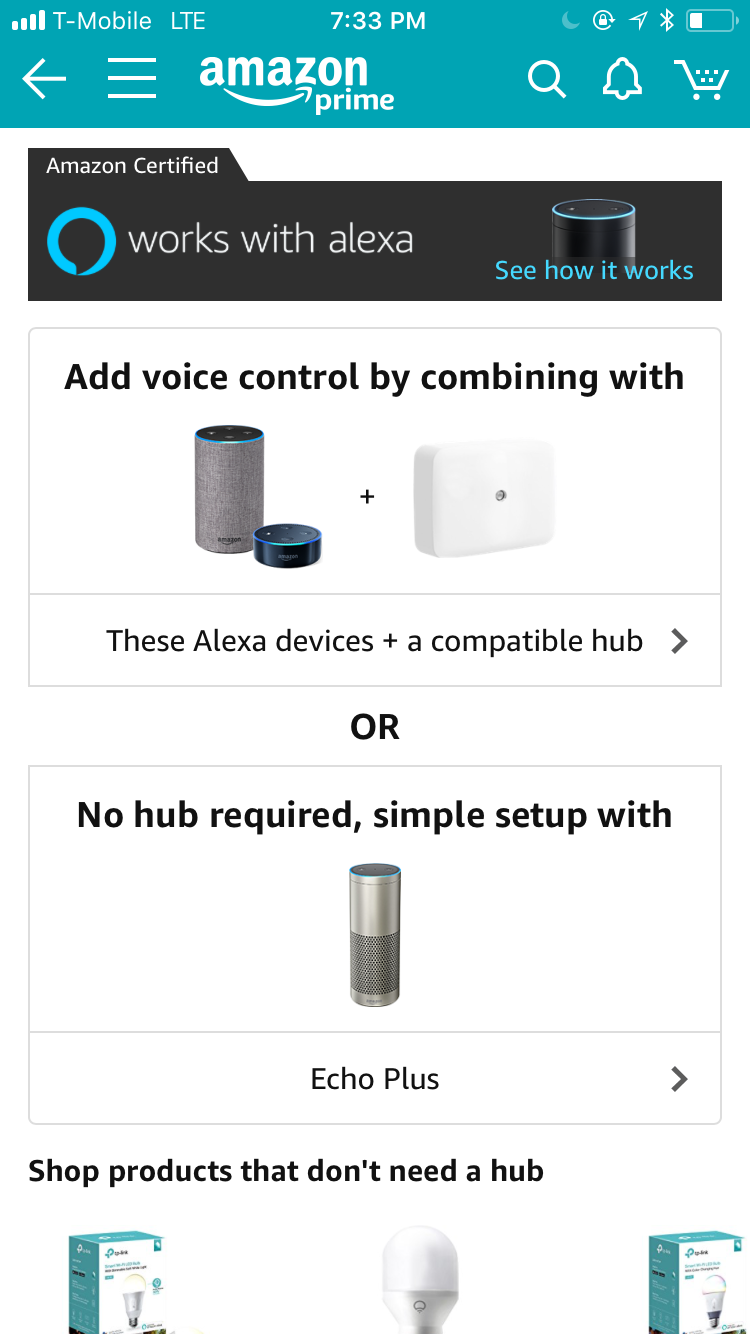750x1334 pixels.
Task: Open the notifications bell
Action: point(621,78)
